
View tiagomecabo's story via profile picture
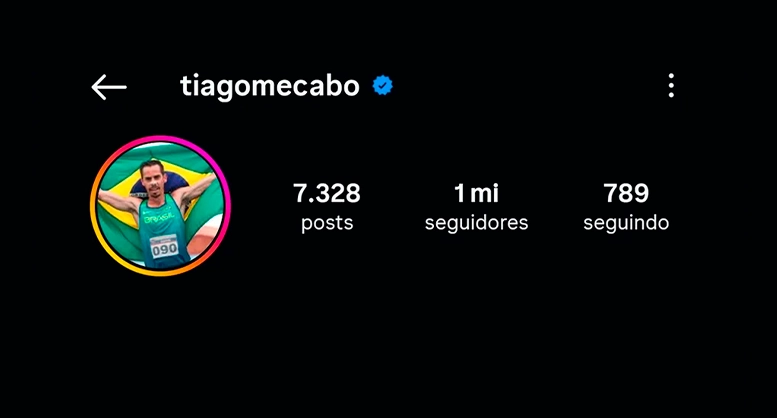[x=160, y=205]
